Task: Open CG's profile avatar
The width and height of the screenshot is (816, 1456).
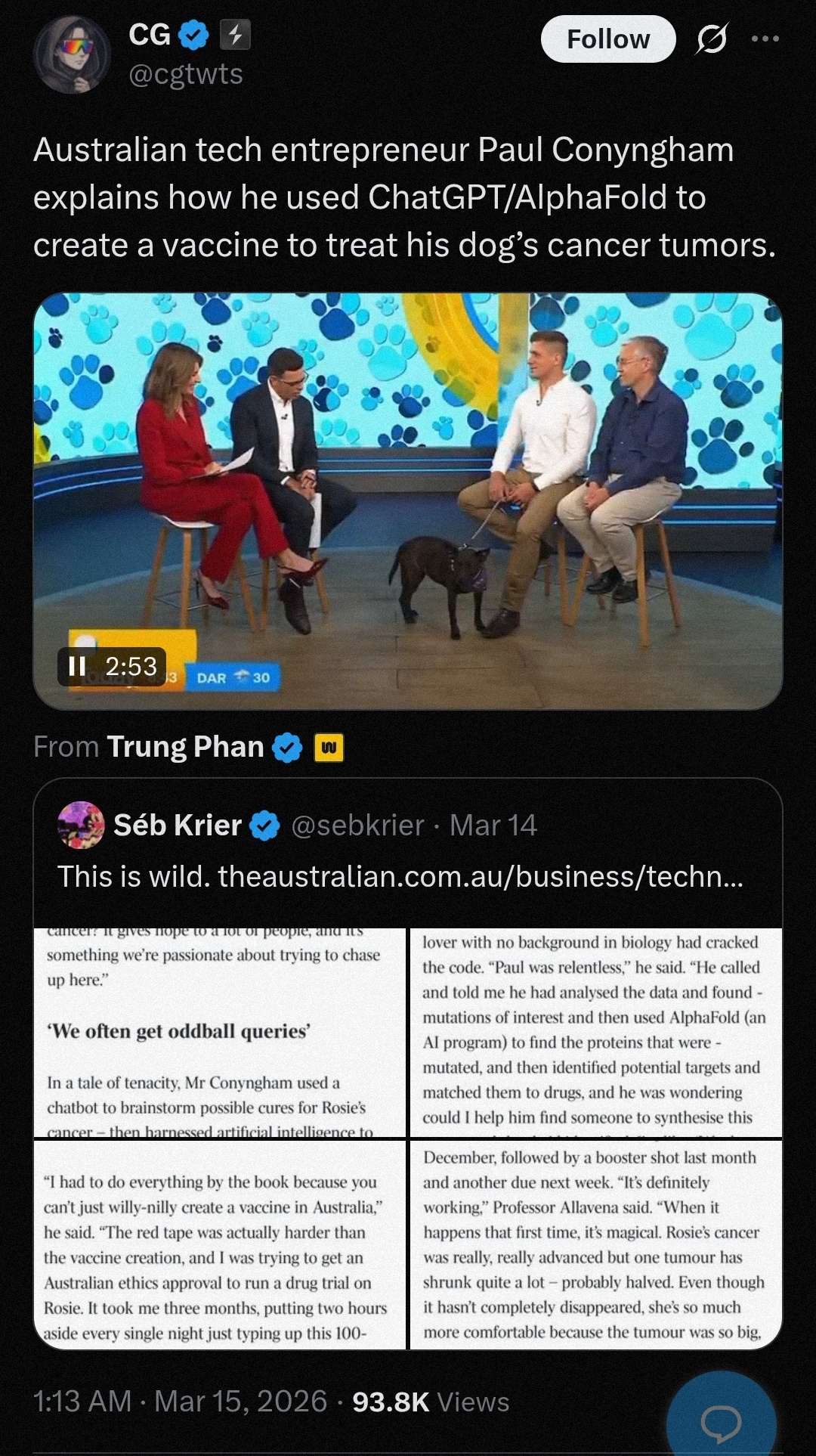Action: coord(73,54)
